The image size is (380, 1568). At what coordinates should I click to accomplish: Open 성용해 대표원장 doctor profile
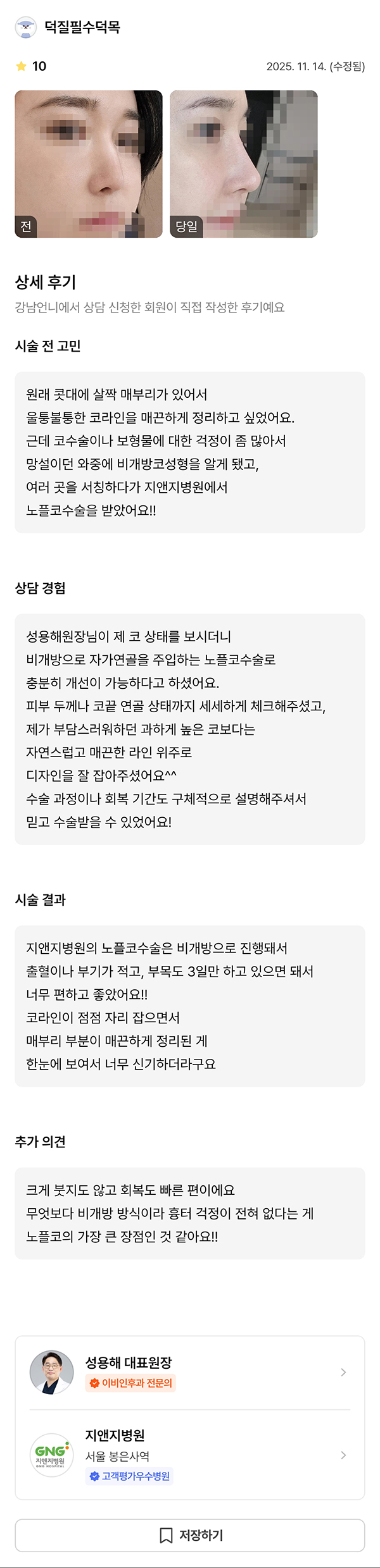click(190, 1372)
